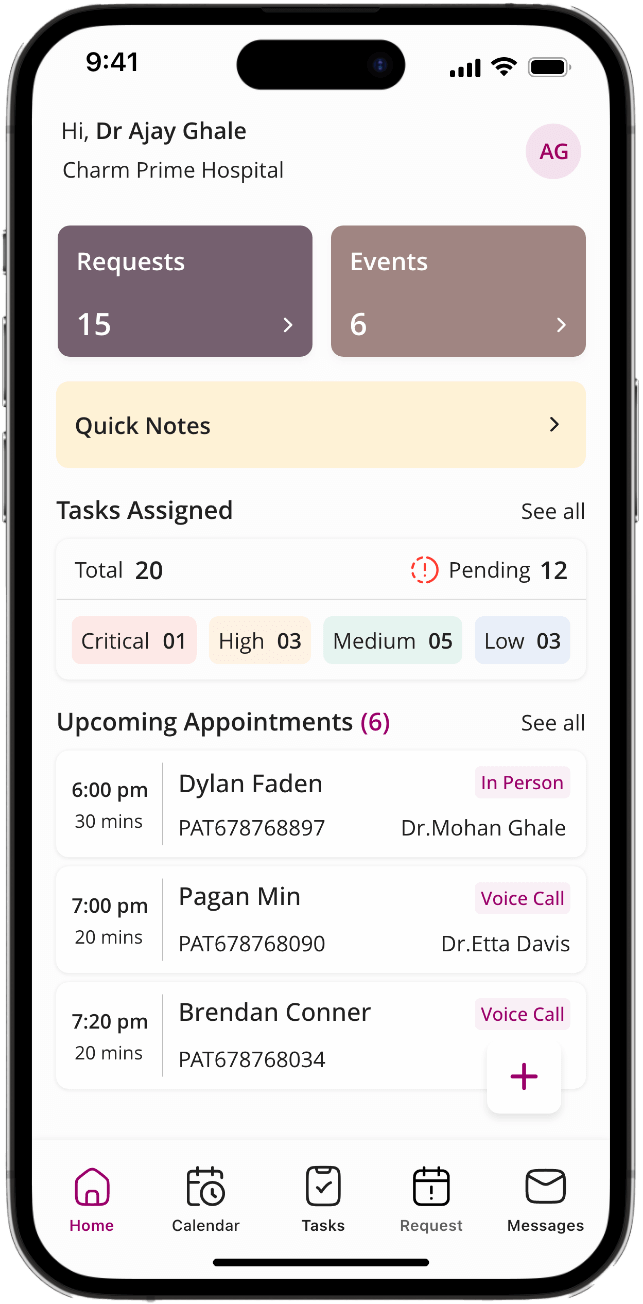
Task: Open Dylan Faden's appointment
Action: tap(320, 804)
